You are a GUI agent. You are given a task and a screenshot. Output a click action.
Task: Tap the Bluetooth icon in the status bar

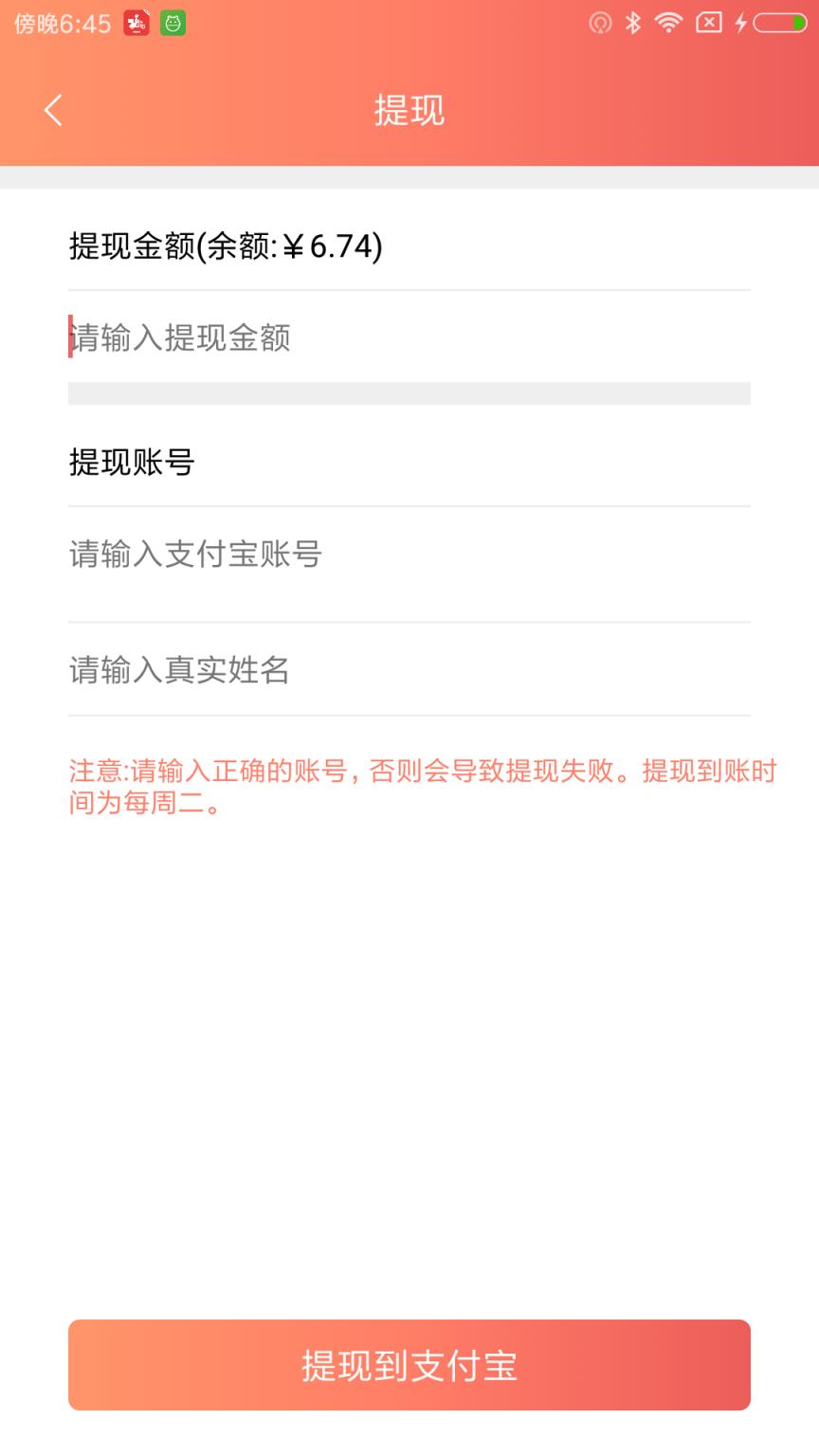(x=634, y=22)
